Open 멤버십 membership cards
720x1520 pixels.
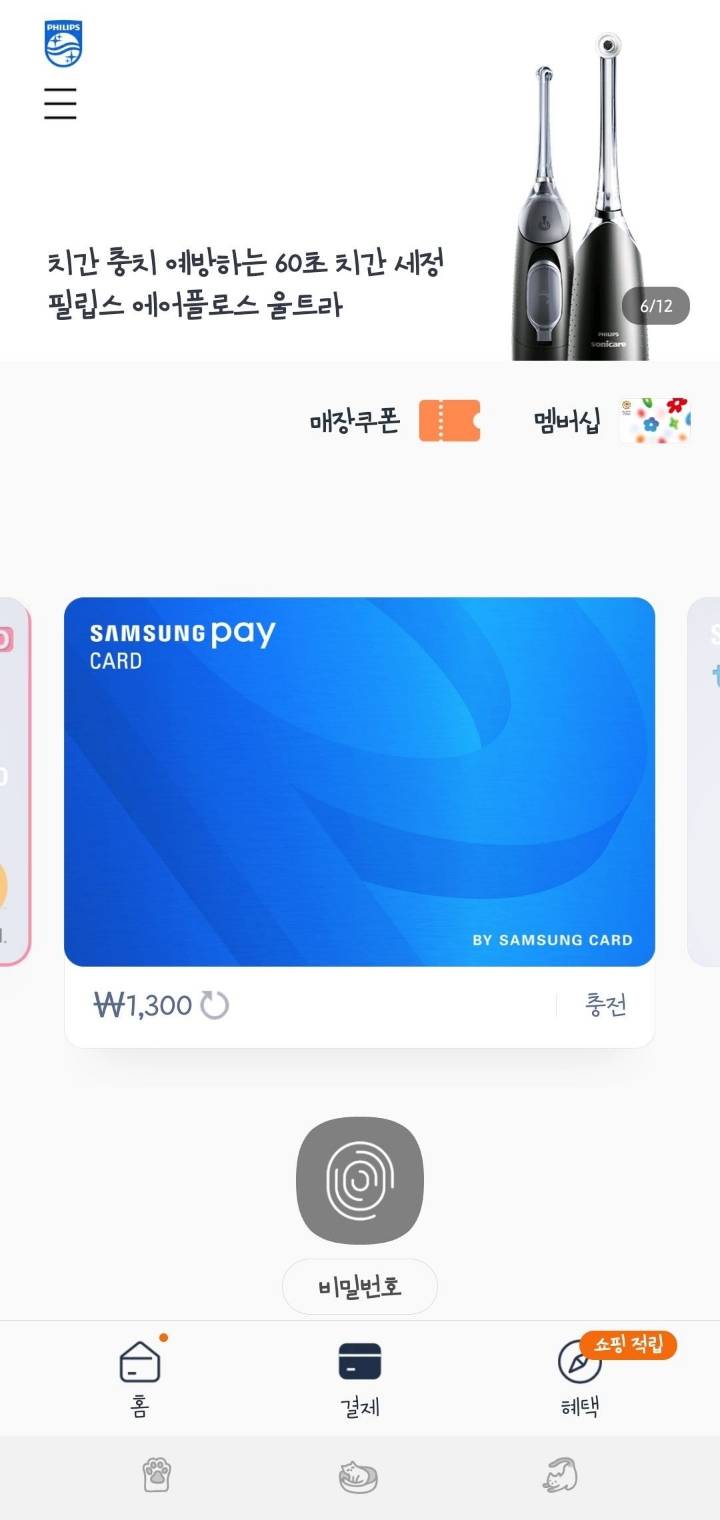pyautogui.click(x=611, y=421)
